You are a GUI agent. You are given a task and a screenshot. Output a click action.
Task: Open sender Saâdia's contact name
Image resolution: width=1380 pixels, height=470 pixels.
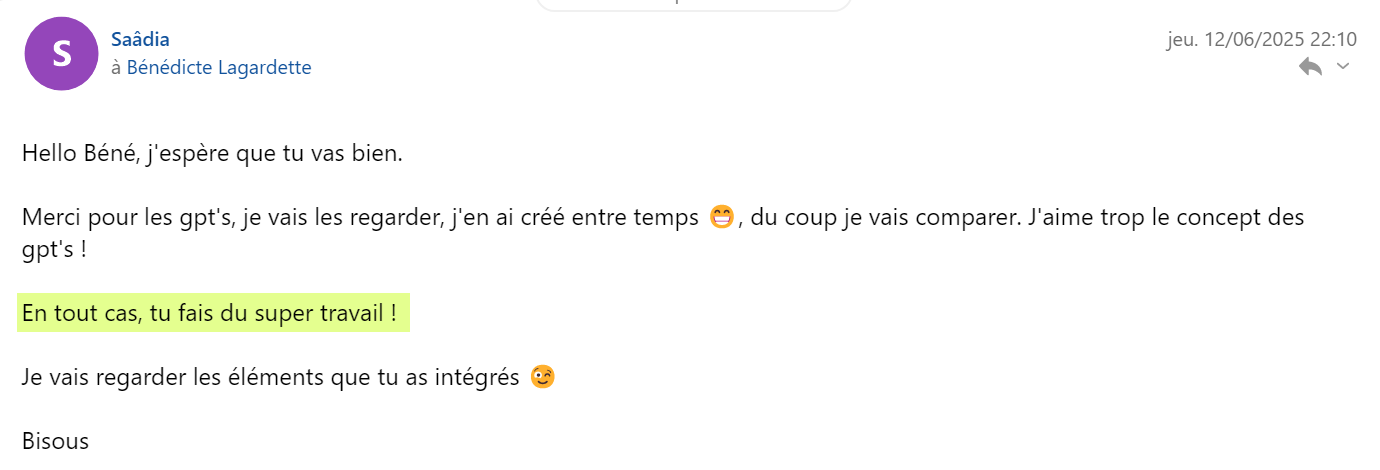[x=140, y=40]
